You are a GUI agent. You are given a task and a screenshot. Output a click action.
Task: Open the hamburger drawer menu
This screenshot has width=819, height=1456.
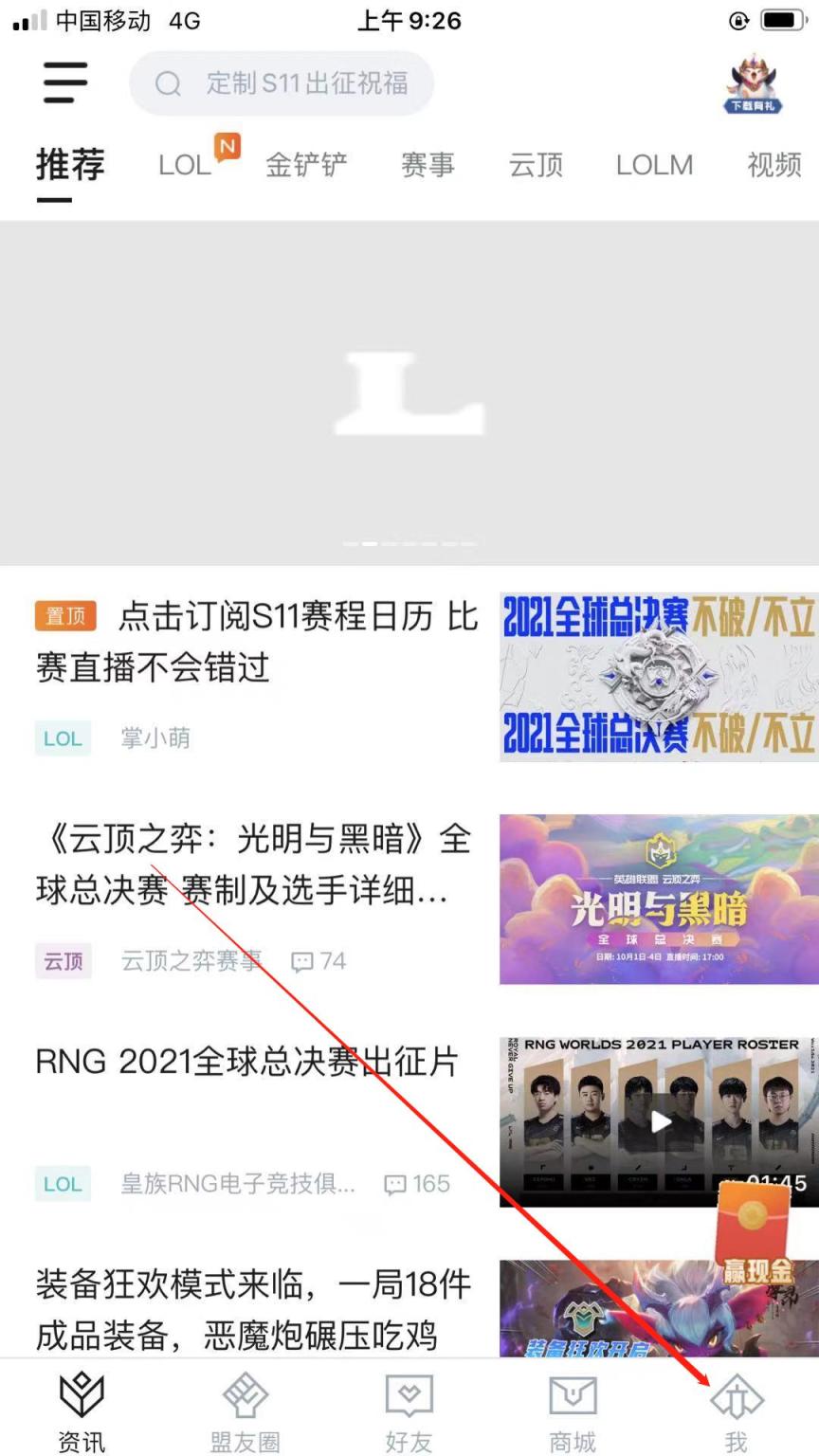point(64,83)
